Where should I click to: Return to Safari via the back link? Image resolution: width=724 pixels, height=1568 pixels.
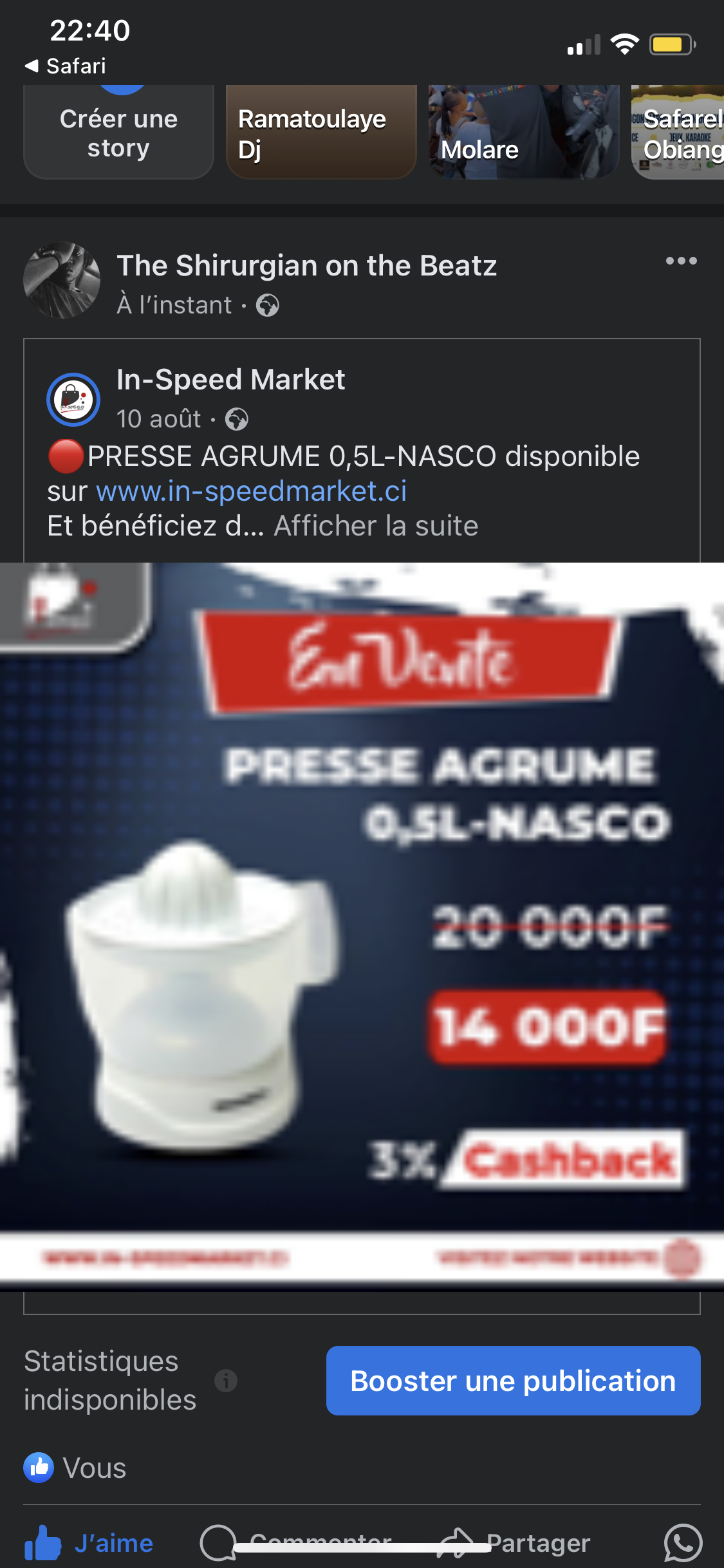pyautogui.click(x=65, y=66)
